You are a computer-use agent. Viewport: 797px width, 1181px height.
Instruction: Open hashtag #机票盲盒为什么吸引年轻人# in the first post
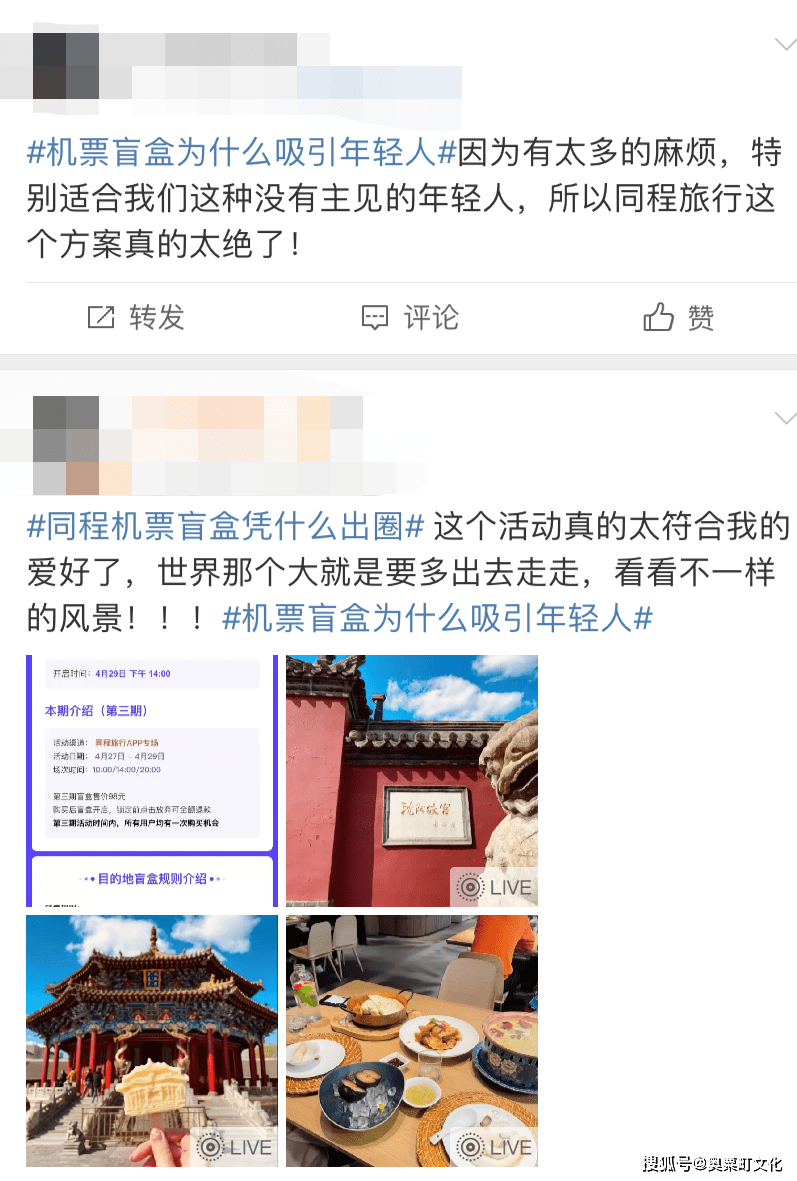[241, 153]
